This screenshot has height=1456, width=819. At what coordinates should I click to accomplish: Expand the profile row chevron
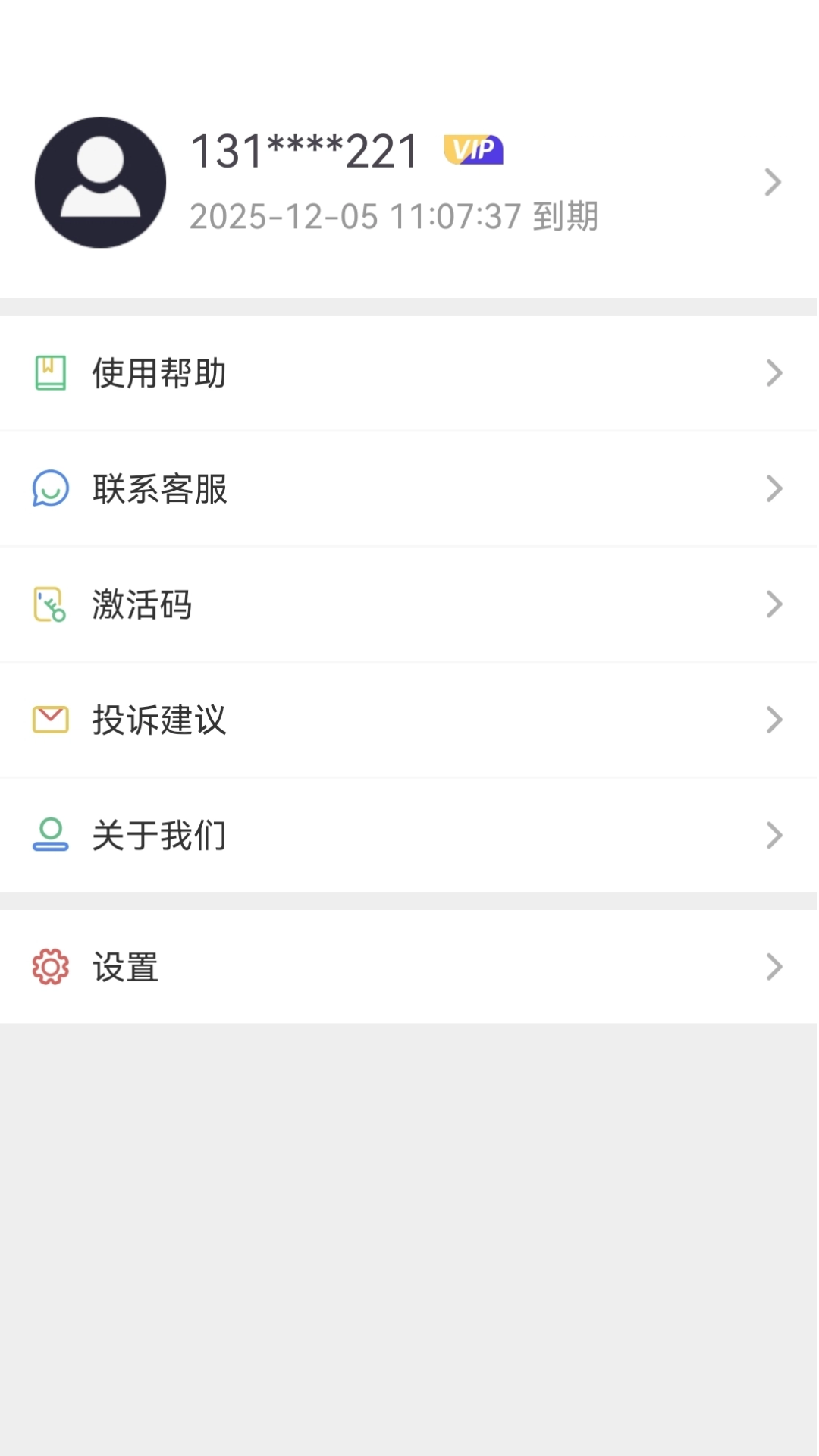point(773,182)
